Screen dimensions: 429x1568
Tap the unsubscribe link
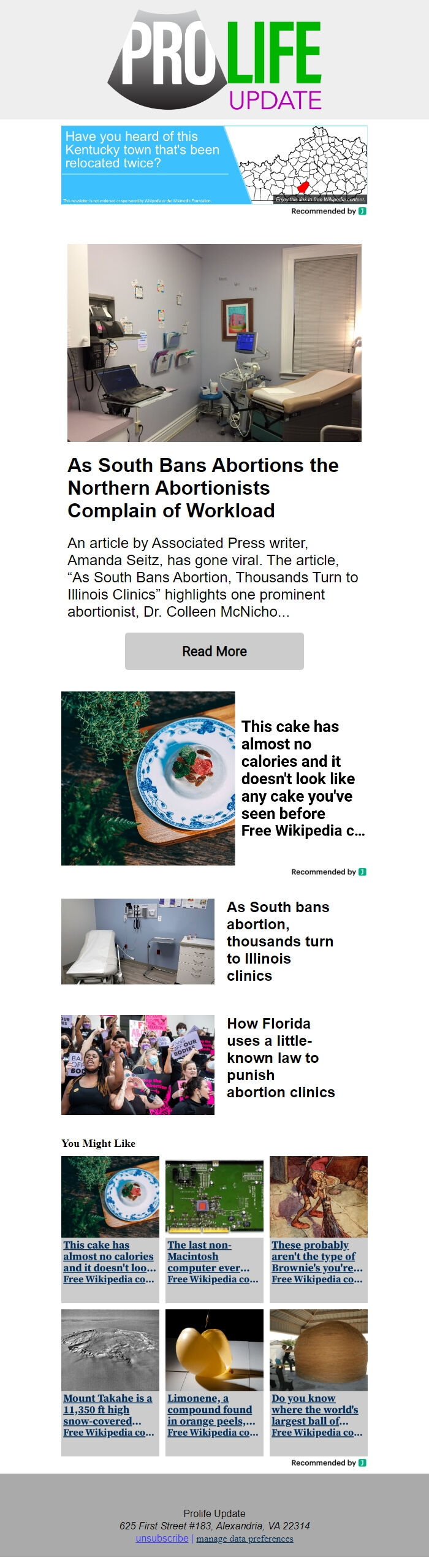[x=162, y=1538]
